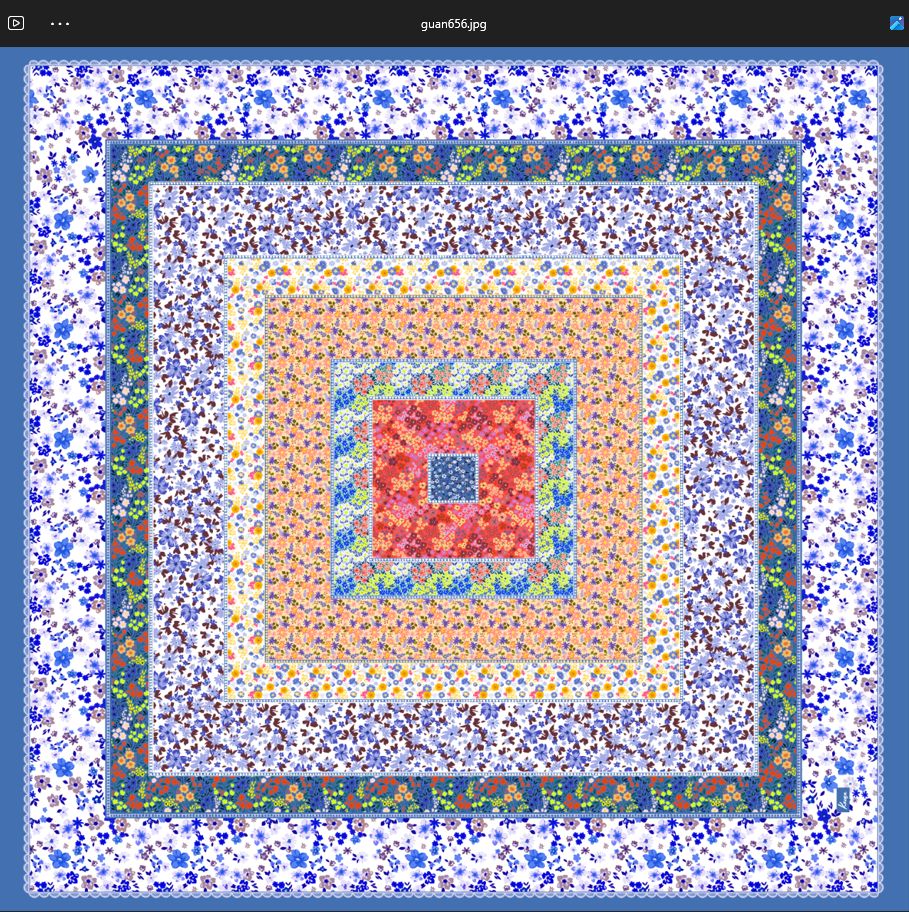Open the image edit tool icon
This screenshot has height=912, width=909.
pyautogui.click(x=896, y=23)
